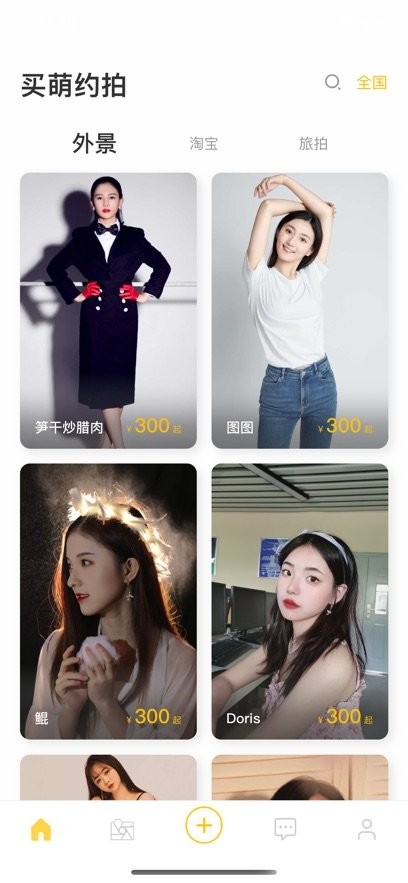
Task: Open the 笋干炒腊肉 photographer card
Action: (108, 310)
